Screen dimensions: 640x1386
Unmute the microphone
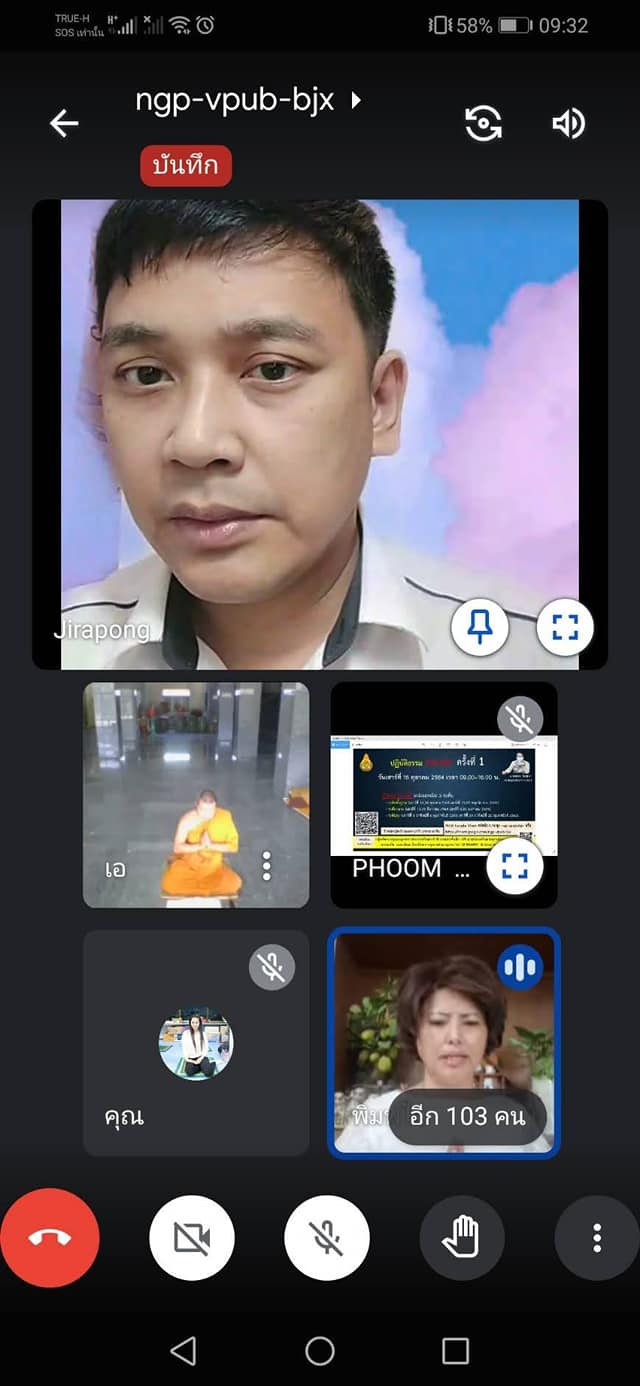(x=327, y=1238)
